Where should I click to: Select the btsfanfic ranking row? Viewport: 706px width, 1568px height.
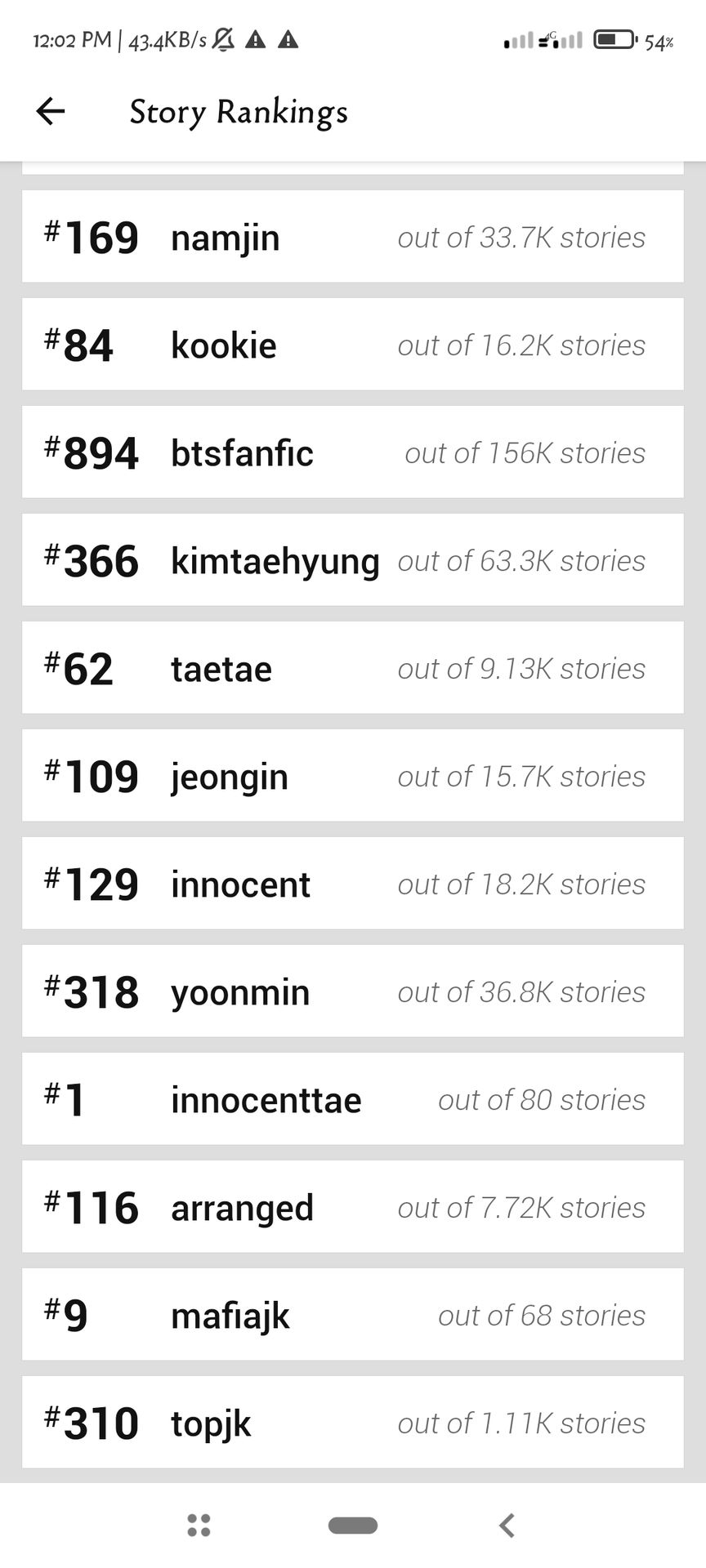tap(353, 452)
